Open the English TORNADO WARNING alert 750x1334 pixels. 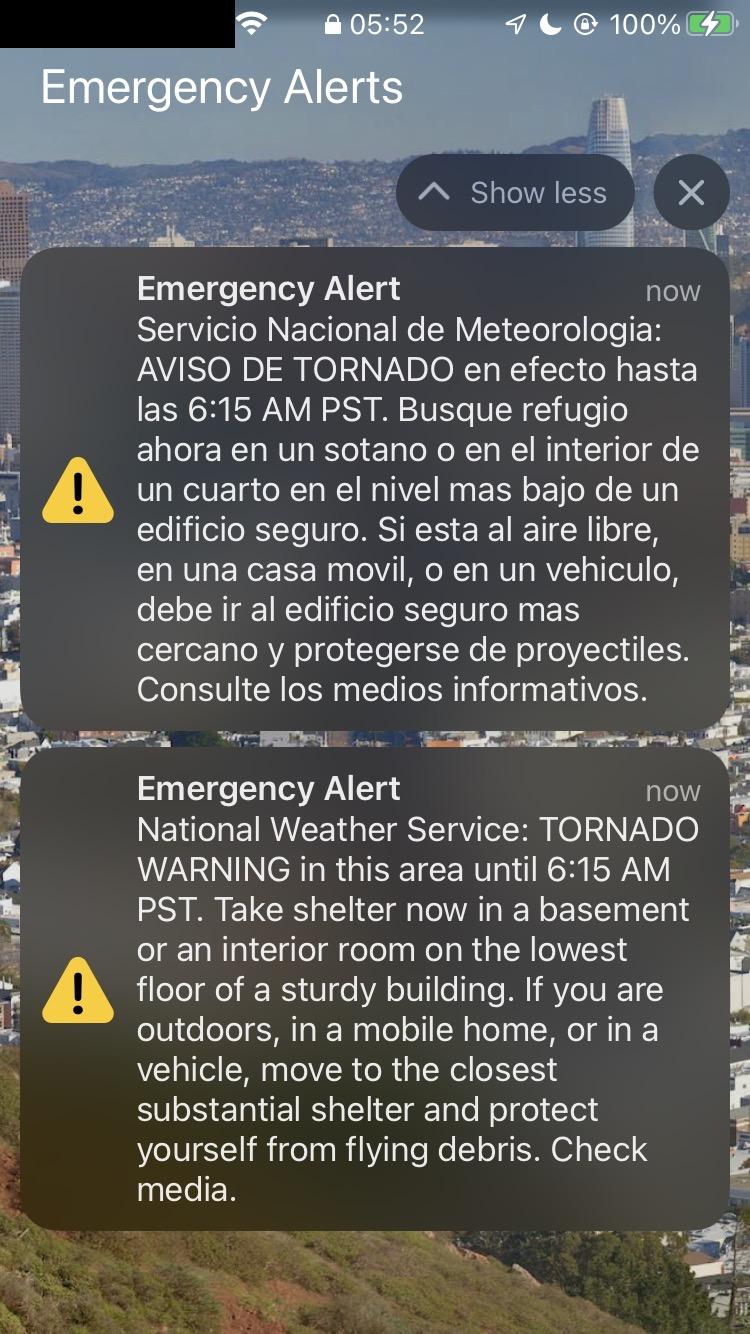(375, 989)
